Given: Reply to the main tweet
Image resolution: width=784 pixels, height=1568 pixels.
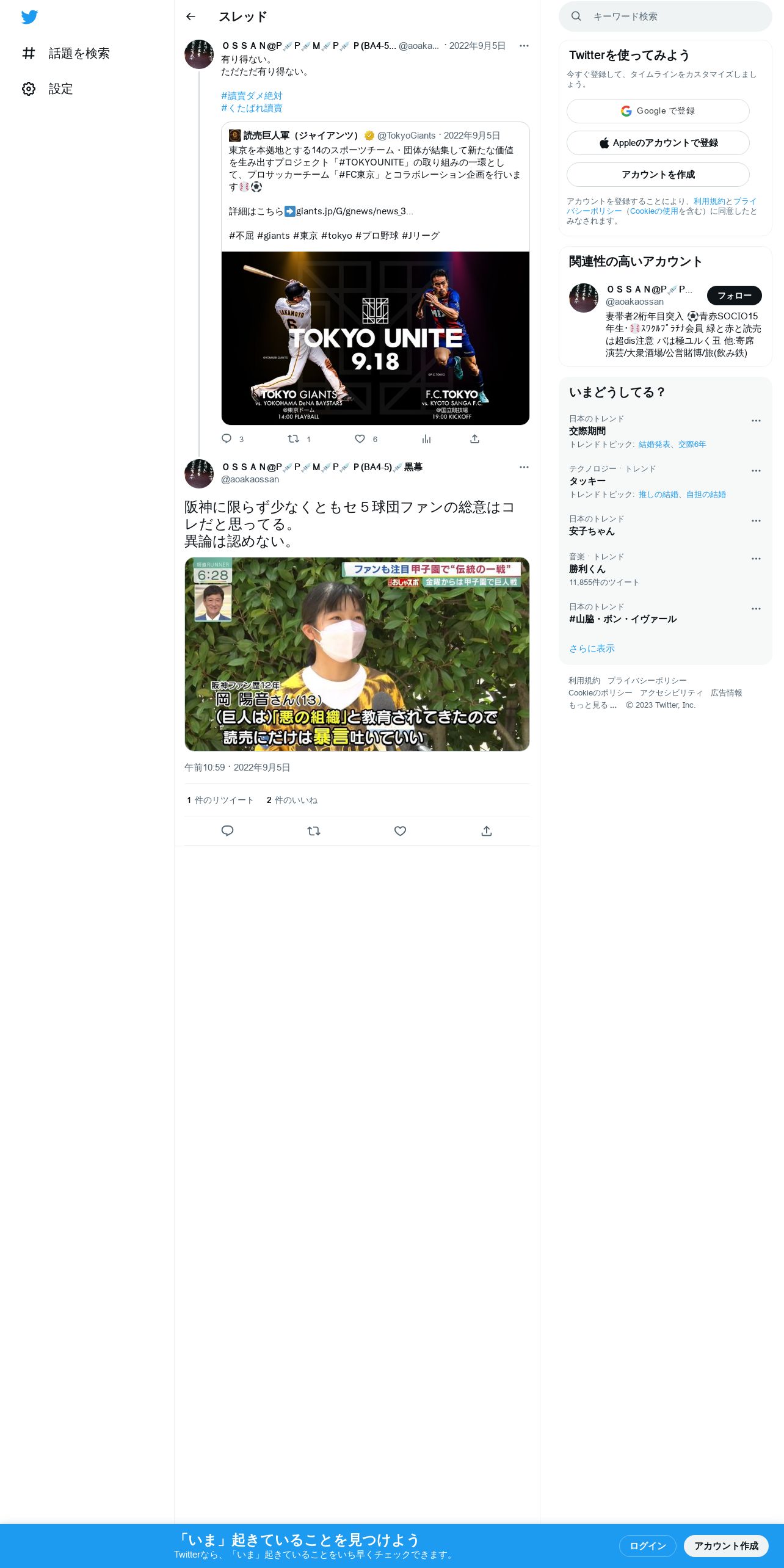Looking at the screenshot, I should [x=227, y=831].
